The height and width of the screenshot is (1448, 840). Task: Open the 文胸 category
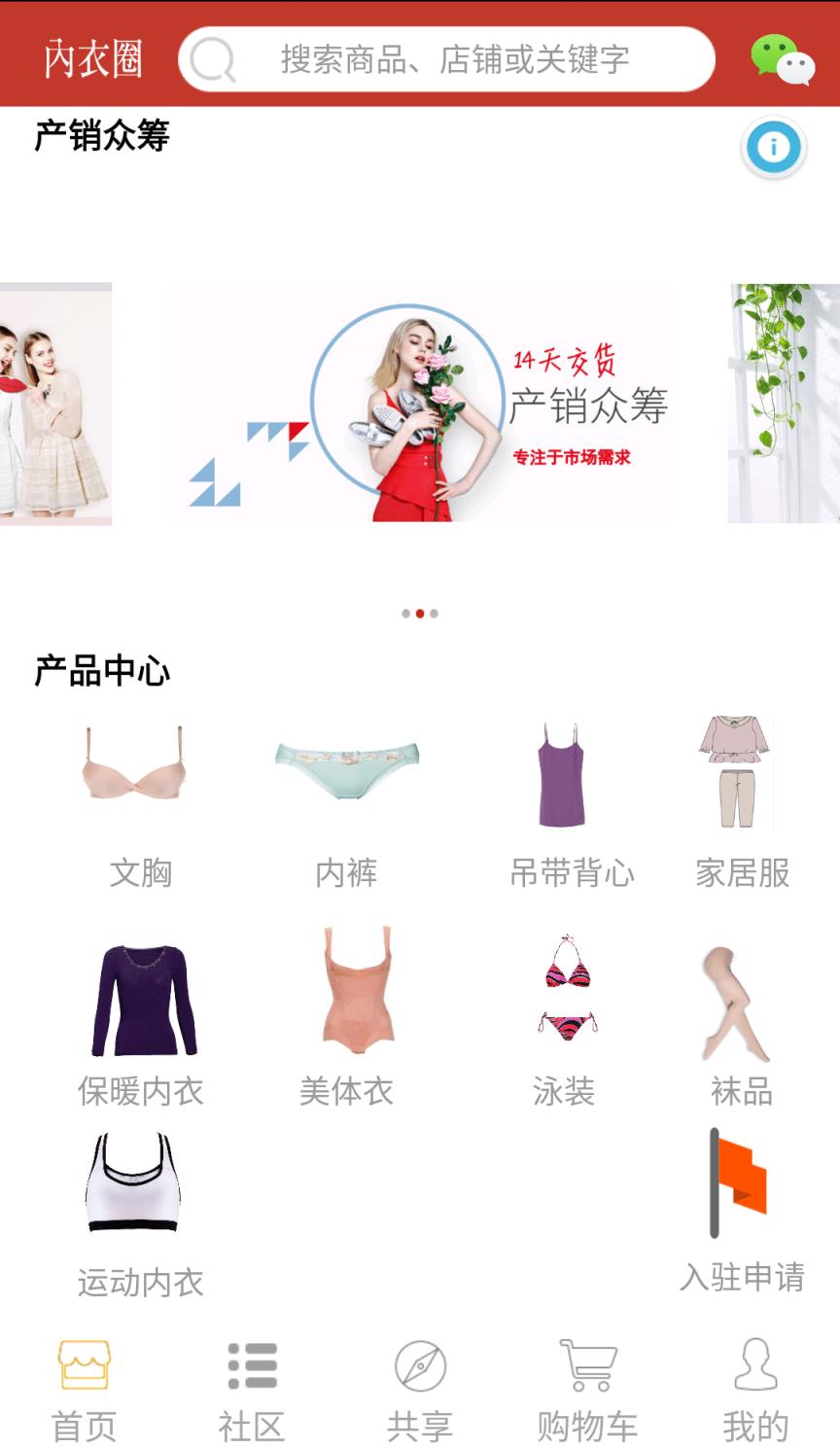pos(140,802)
